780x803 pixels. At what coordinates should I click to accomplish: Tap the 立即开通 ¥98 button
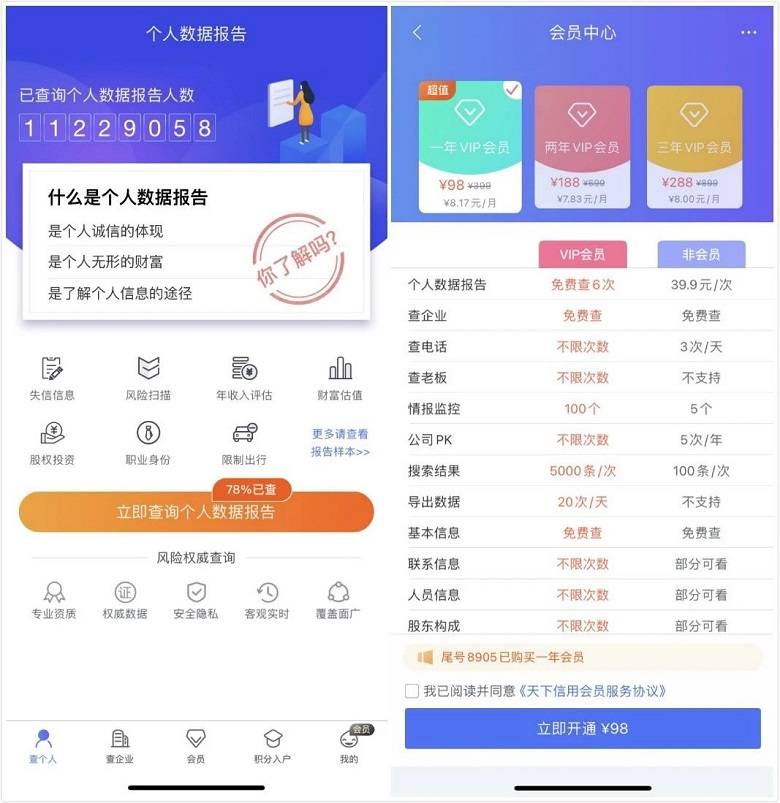(582, 728)
